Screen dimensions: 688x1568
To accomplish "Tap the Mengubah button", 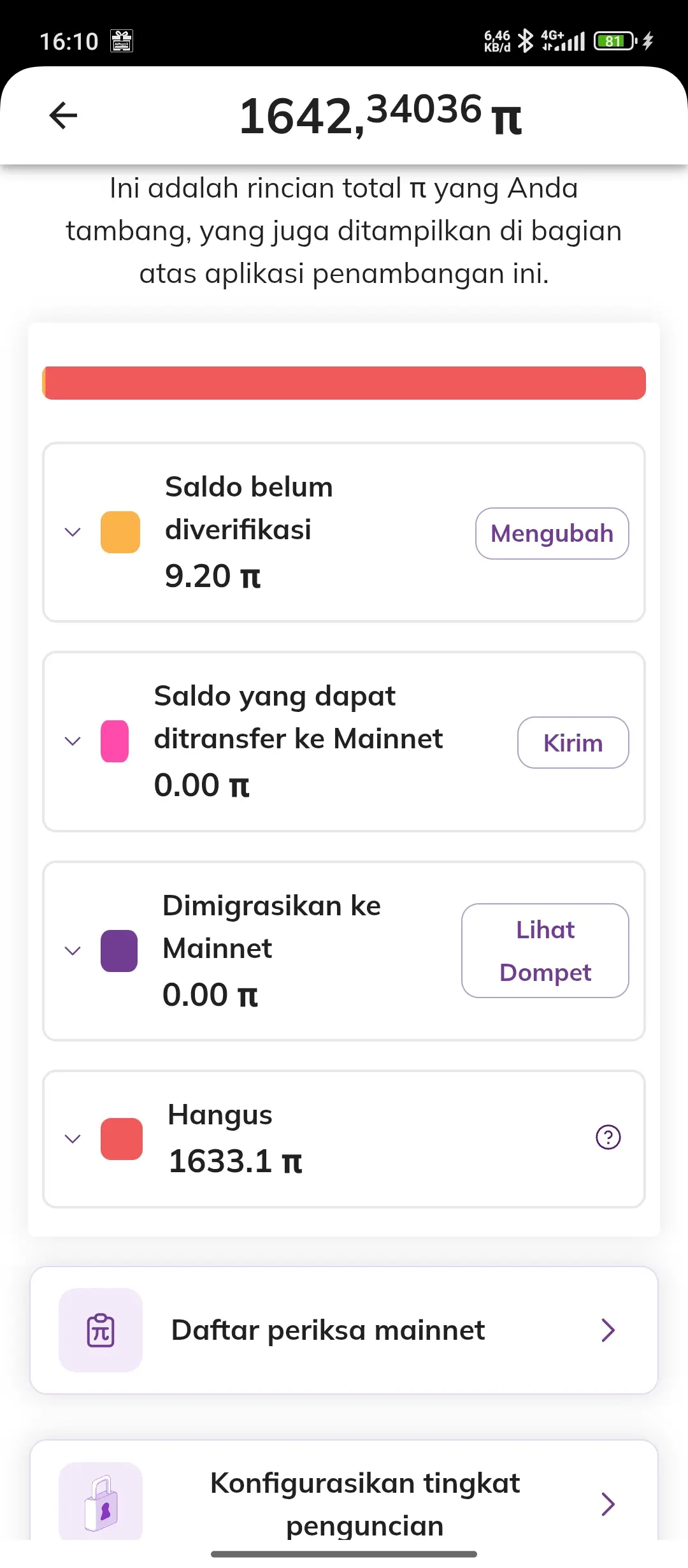I will [552, 534].
